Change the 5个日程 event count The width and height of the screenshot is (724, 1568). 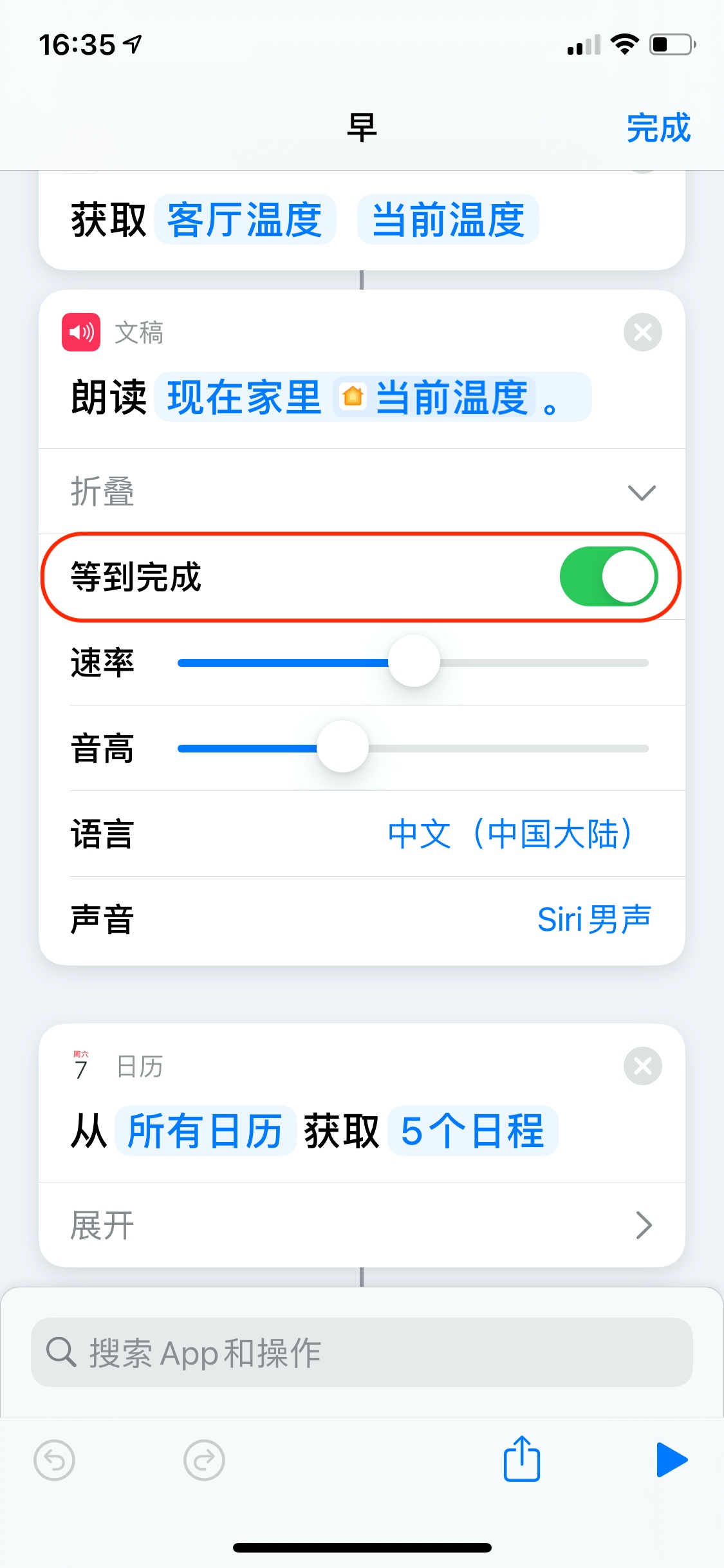pos(472,1131)
